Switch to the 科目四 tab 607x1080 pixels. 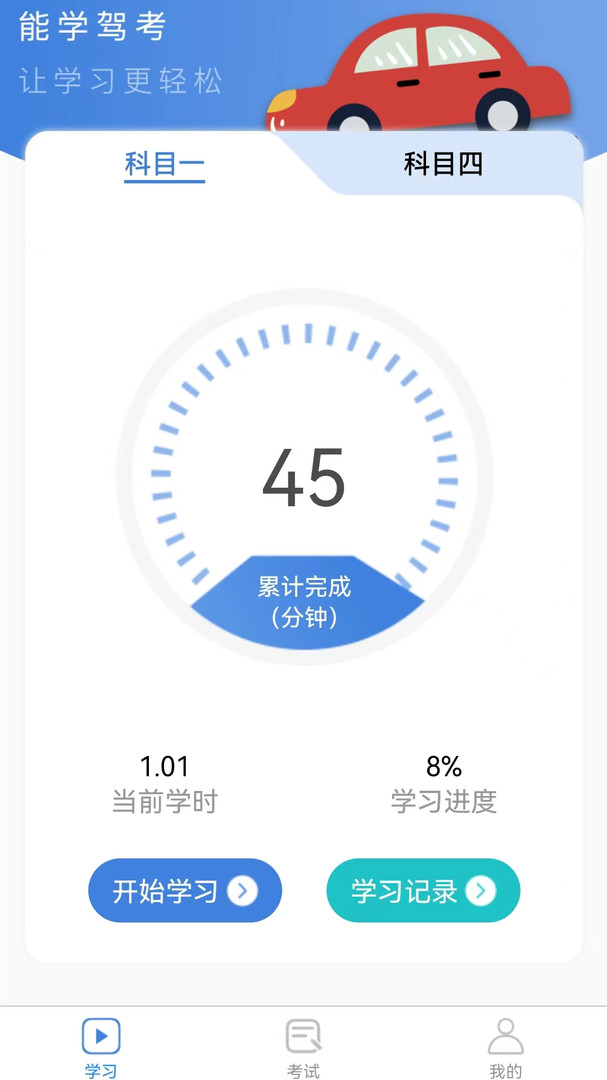coord(443,164)
